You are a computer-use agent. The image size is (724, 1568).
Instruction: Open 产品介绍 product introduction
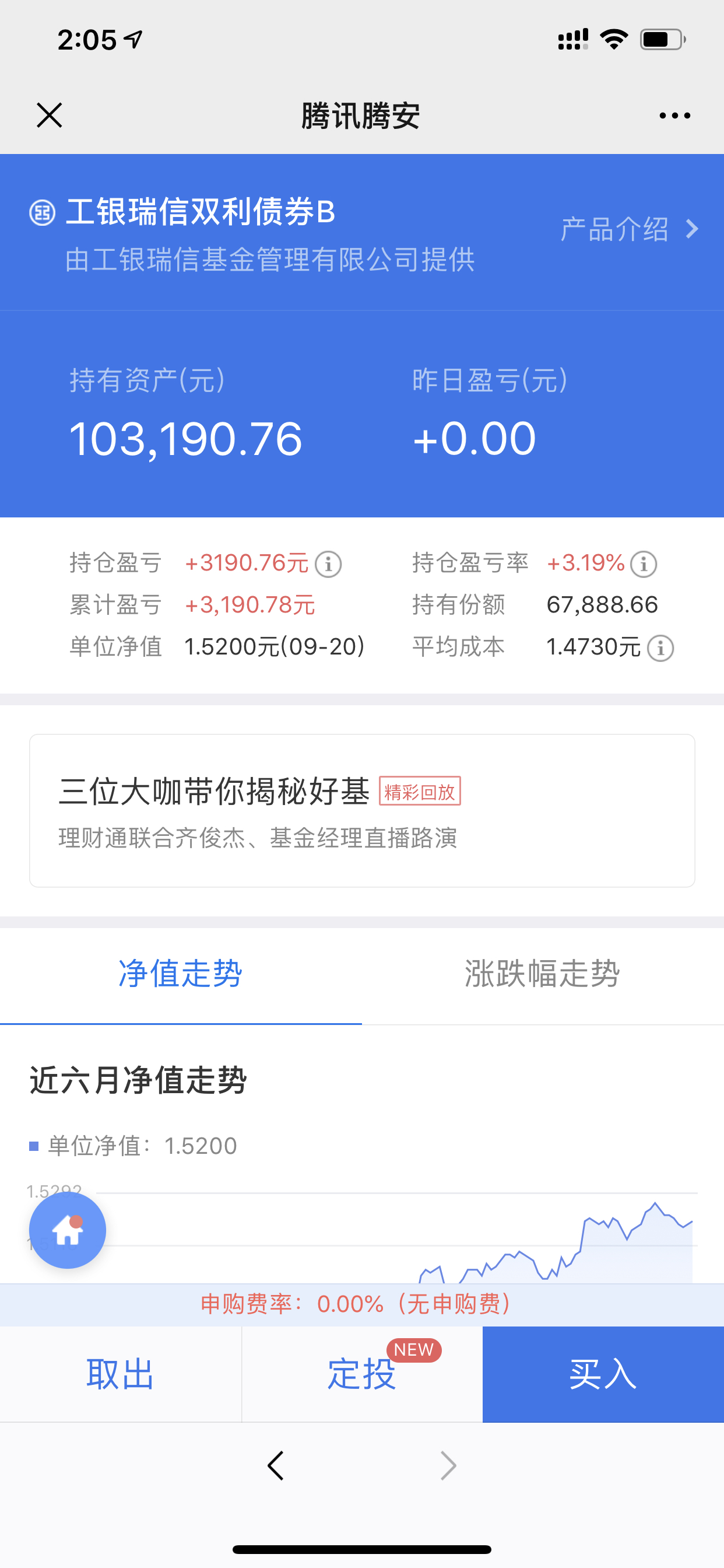(628, 229)
